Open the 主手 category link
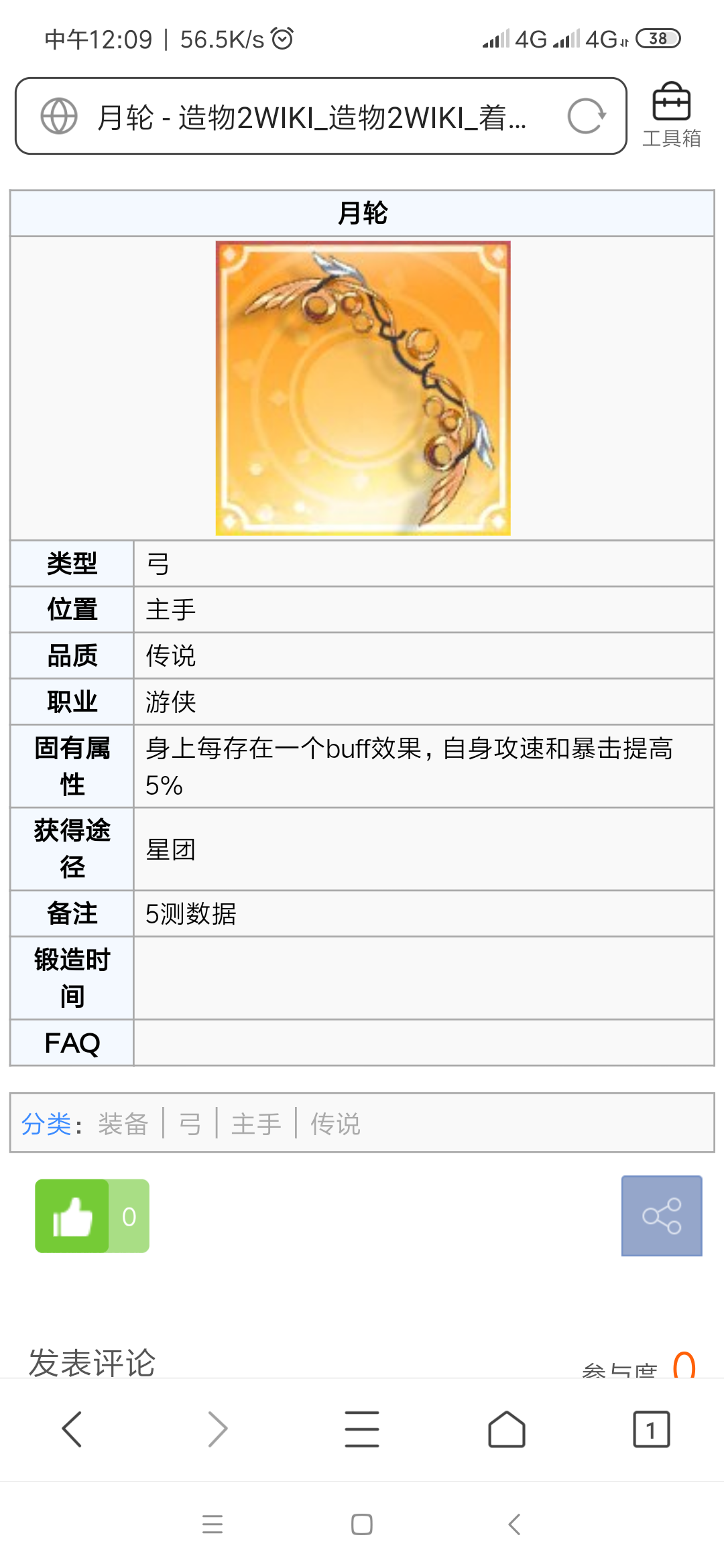The image size is (724, 1568). (256, 1124)
